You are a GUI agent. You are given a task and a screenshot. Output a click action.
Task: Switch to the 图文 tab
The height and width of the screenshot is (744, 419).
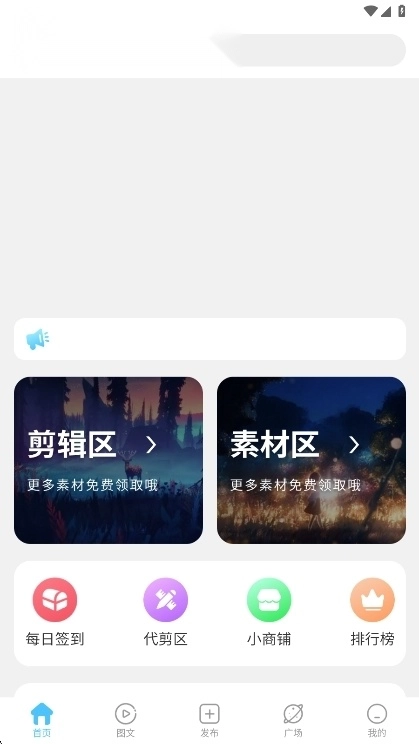126,720
